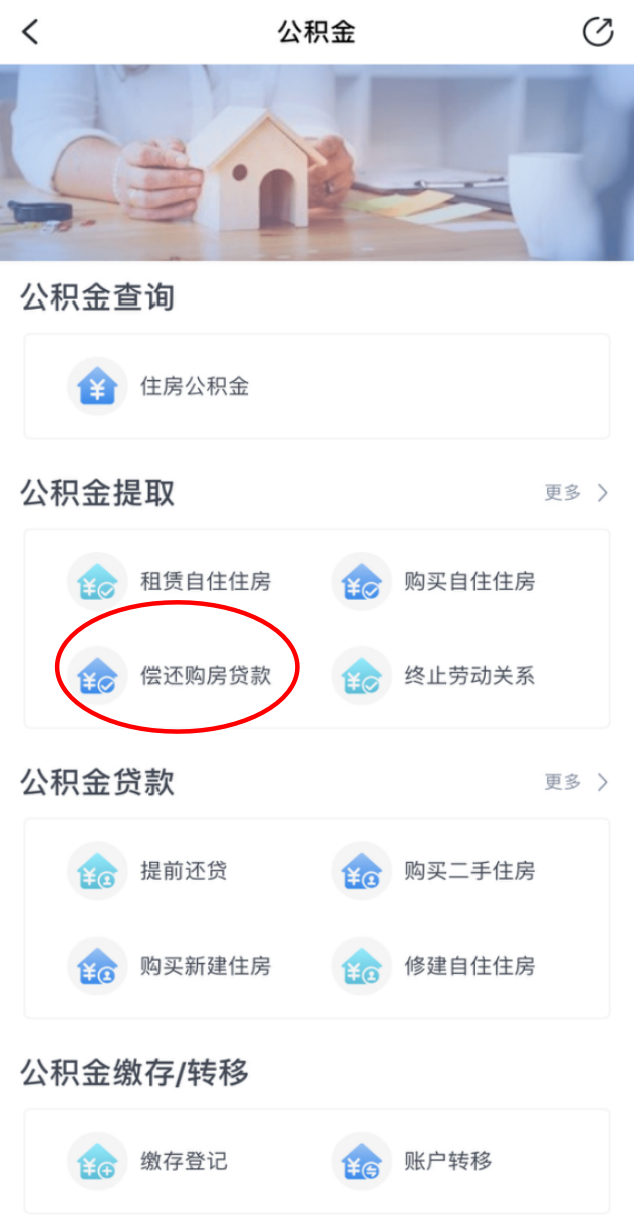Select 购买新建住房 loan
Image resolution: width=634 pixels, height=1215 pixels.
[x=168, y=966]
